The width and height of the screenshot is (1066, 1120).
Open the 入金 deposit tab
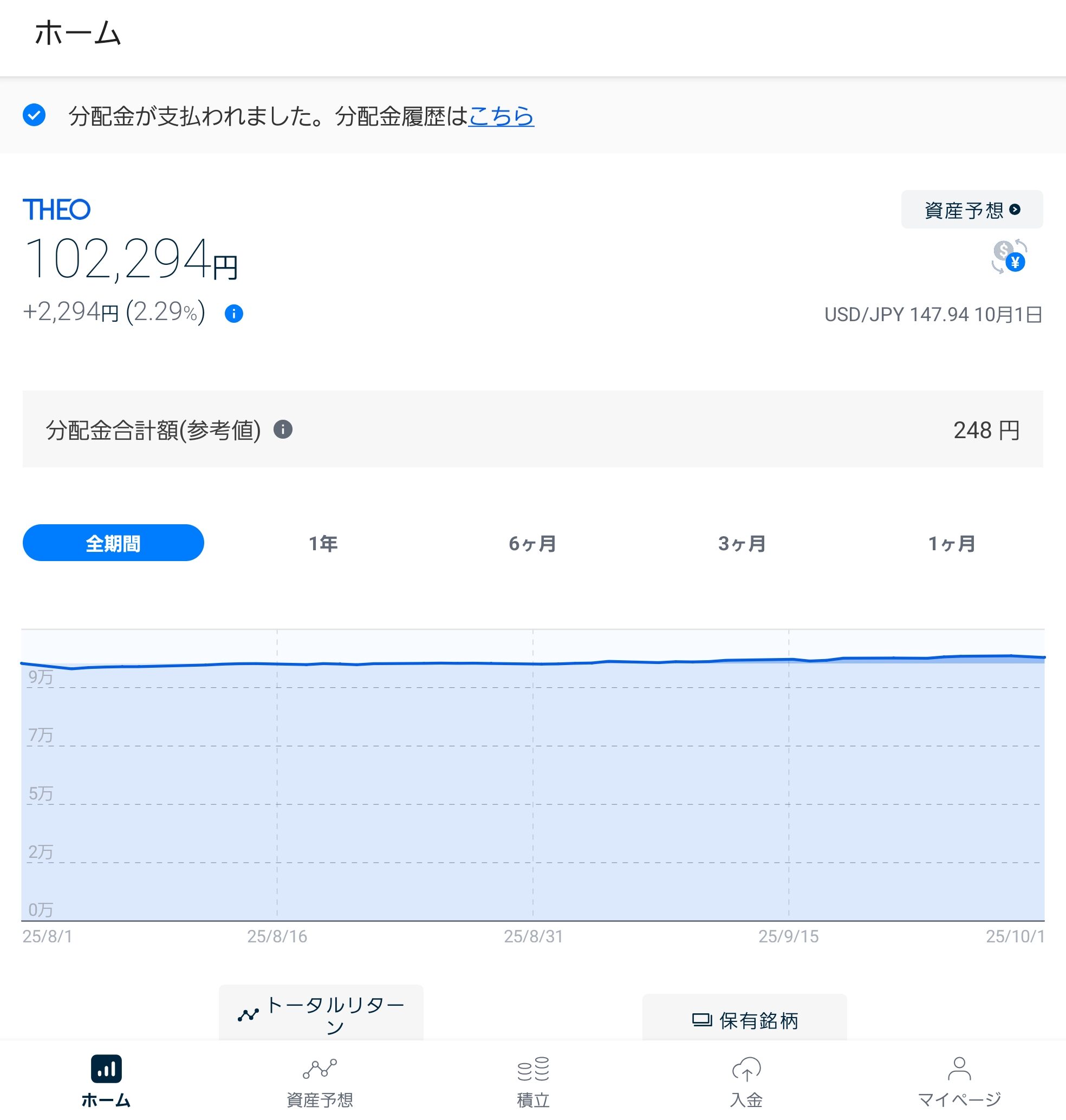pyautogui.click(x=746, y=1082)
